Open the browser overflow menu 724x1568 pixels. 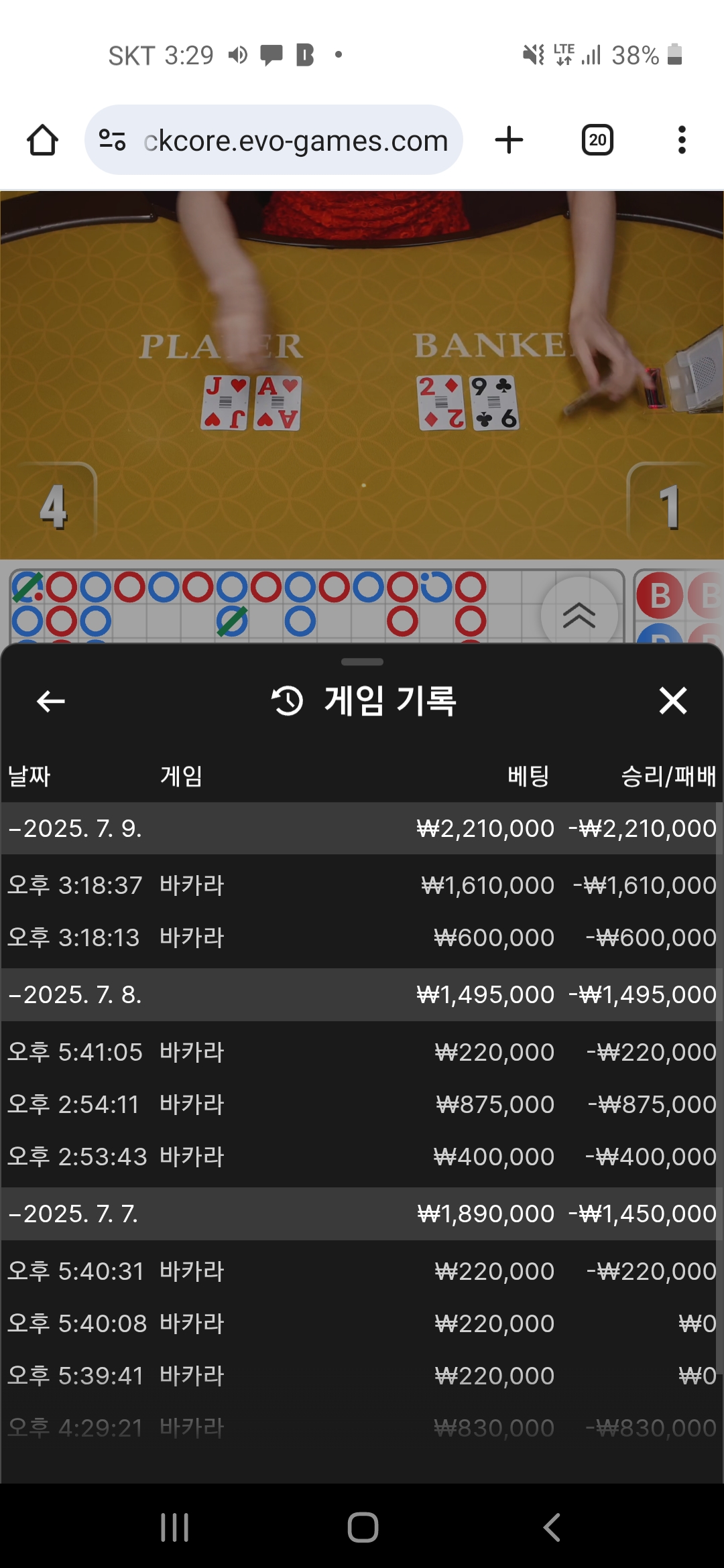click(x=682, y=140)
